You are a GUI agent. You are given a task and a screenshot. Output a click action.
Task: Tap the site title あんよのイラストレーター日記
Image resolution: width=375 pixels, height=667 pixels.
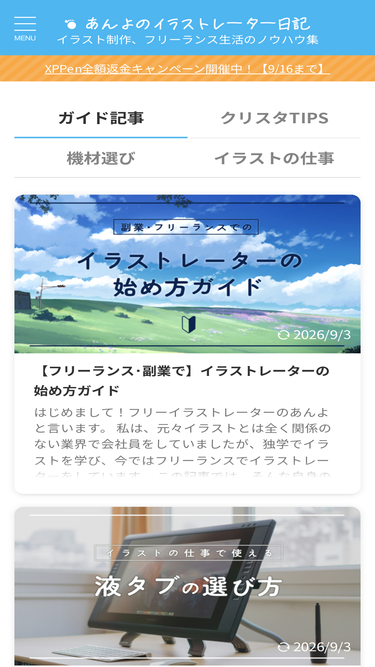(188, 23)
